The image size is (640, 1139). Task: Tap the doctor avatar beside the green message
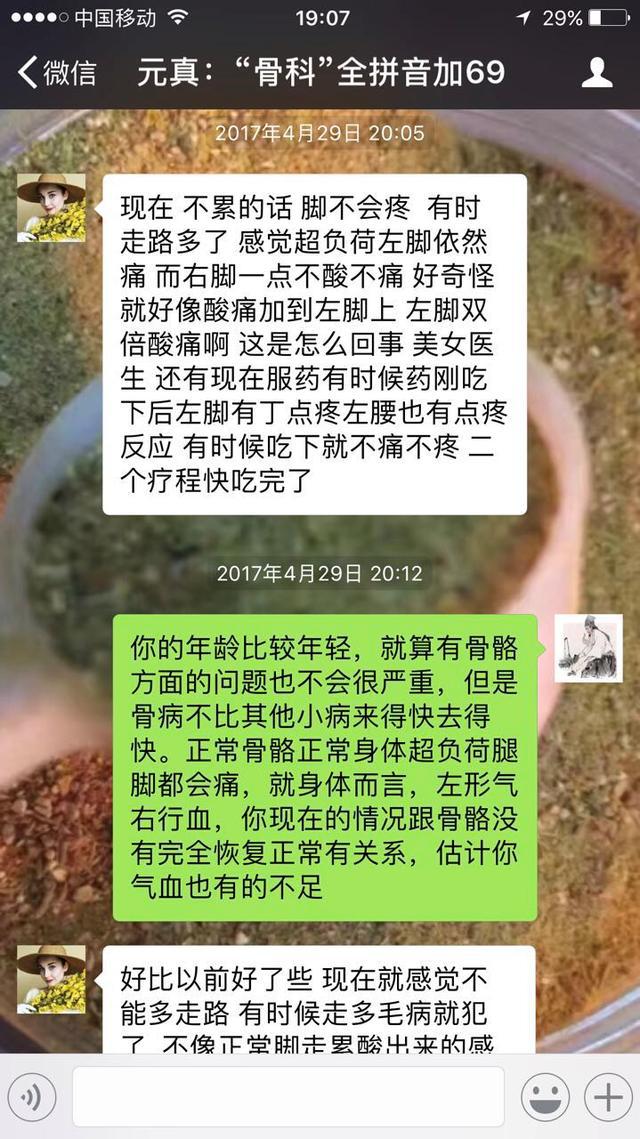point(588,648)
